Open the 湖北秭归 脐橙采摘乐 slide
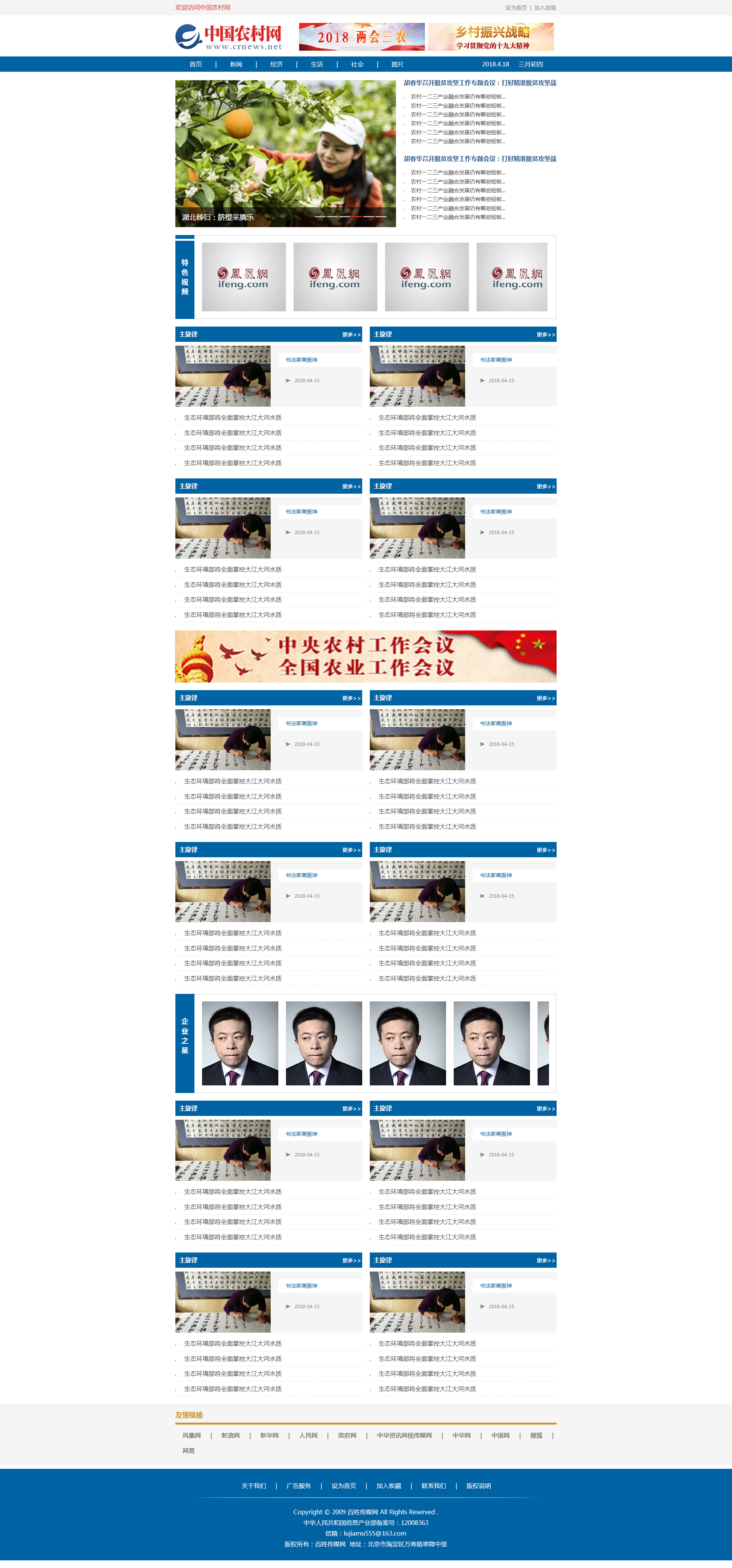This screenshot has height=1568, width=732. (x=286, y=153)
